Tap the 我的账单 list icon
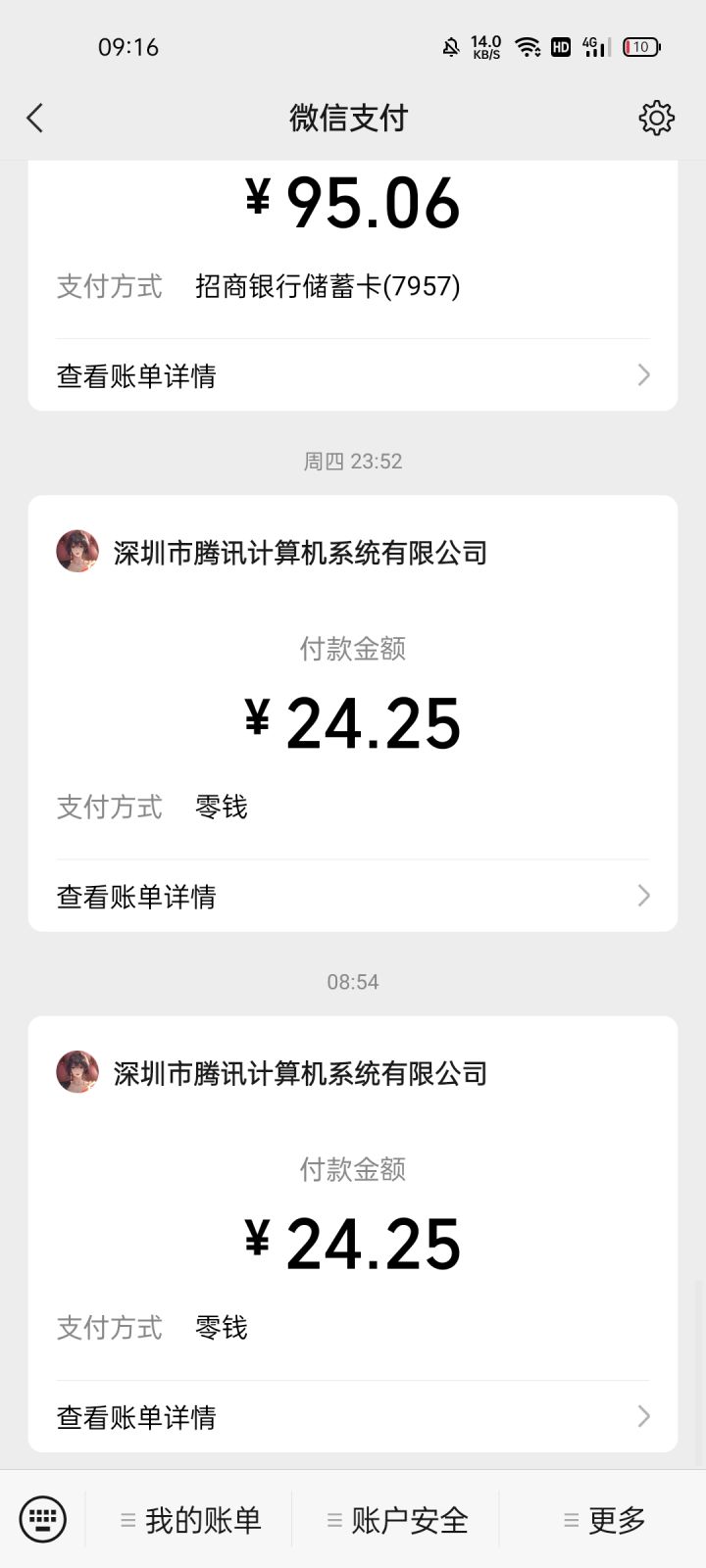This screenshot has width=706, height=1568. coord(128,1520)
